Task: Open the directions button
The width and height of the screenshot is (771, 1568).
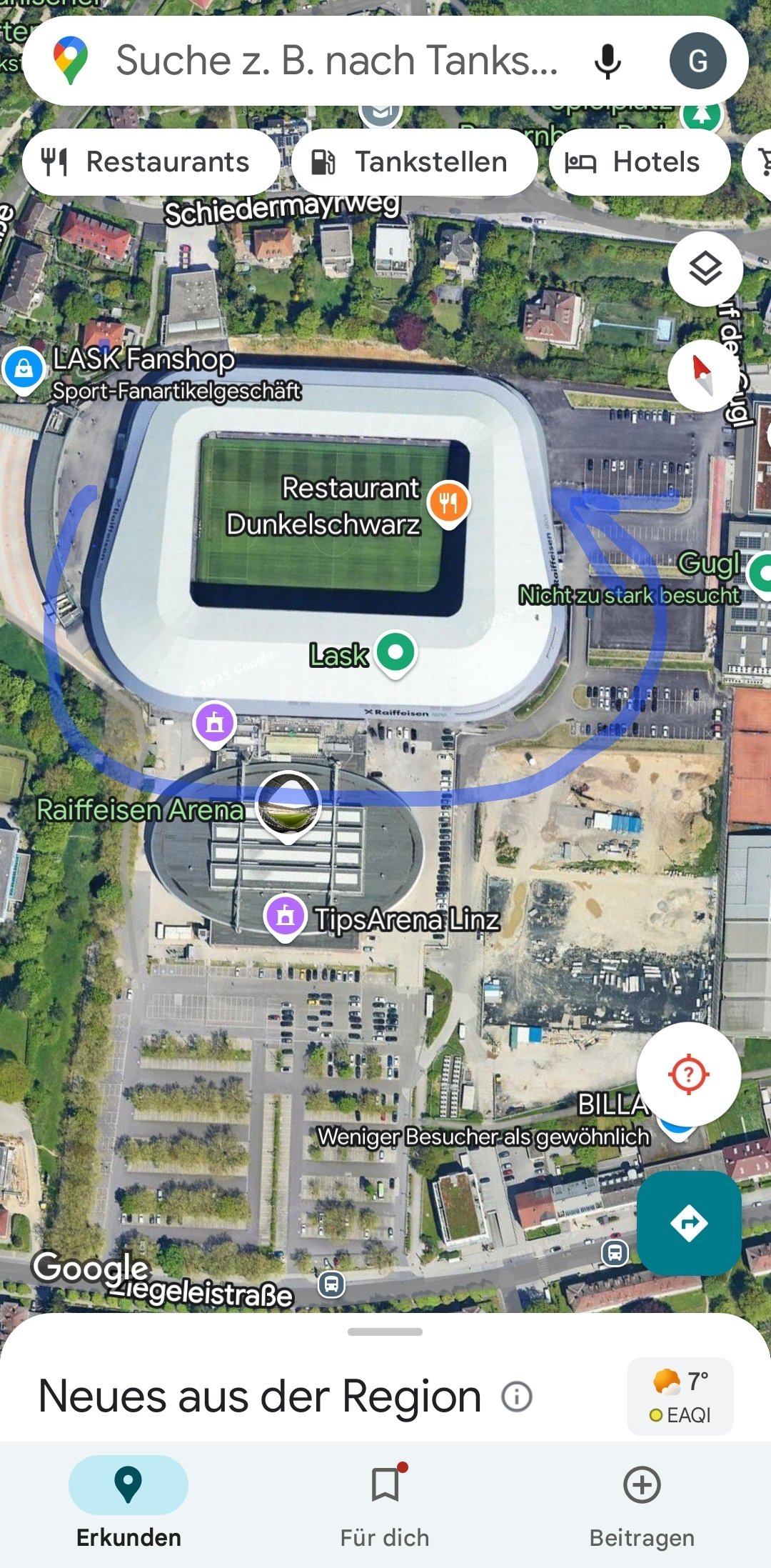Action: 688,1224
